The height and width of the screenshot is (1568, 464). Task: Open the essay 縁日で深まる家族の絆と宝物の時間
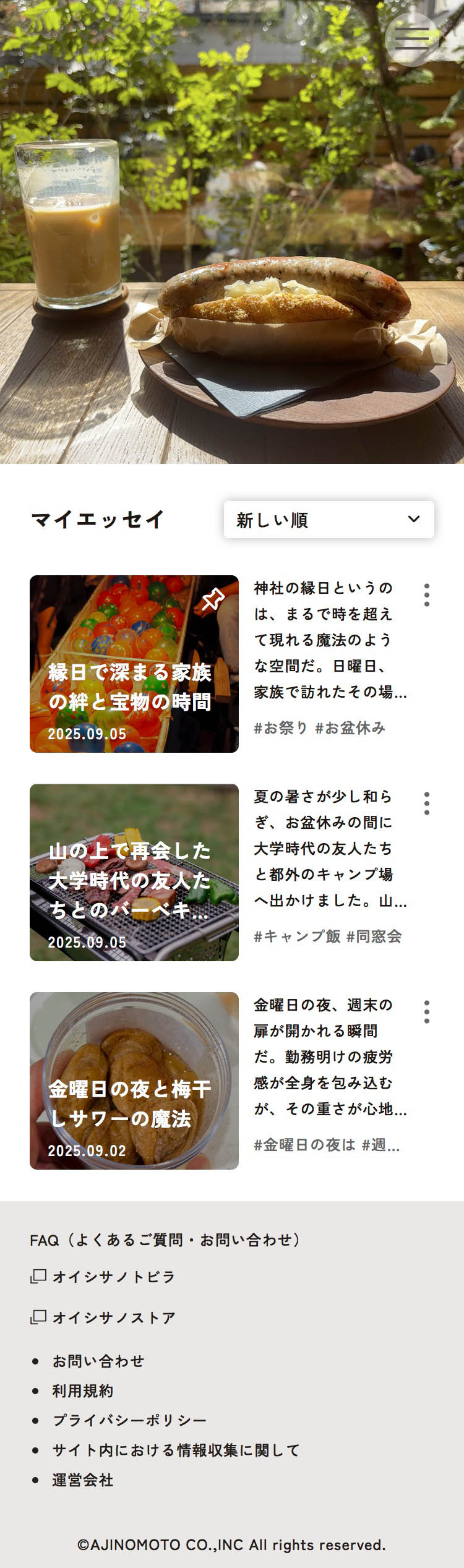(x=134, y=664)
